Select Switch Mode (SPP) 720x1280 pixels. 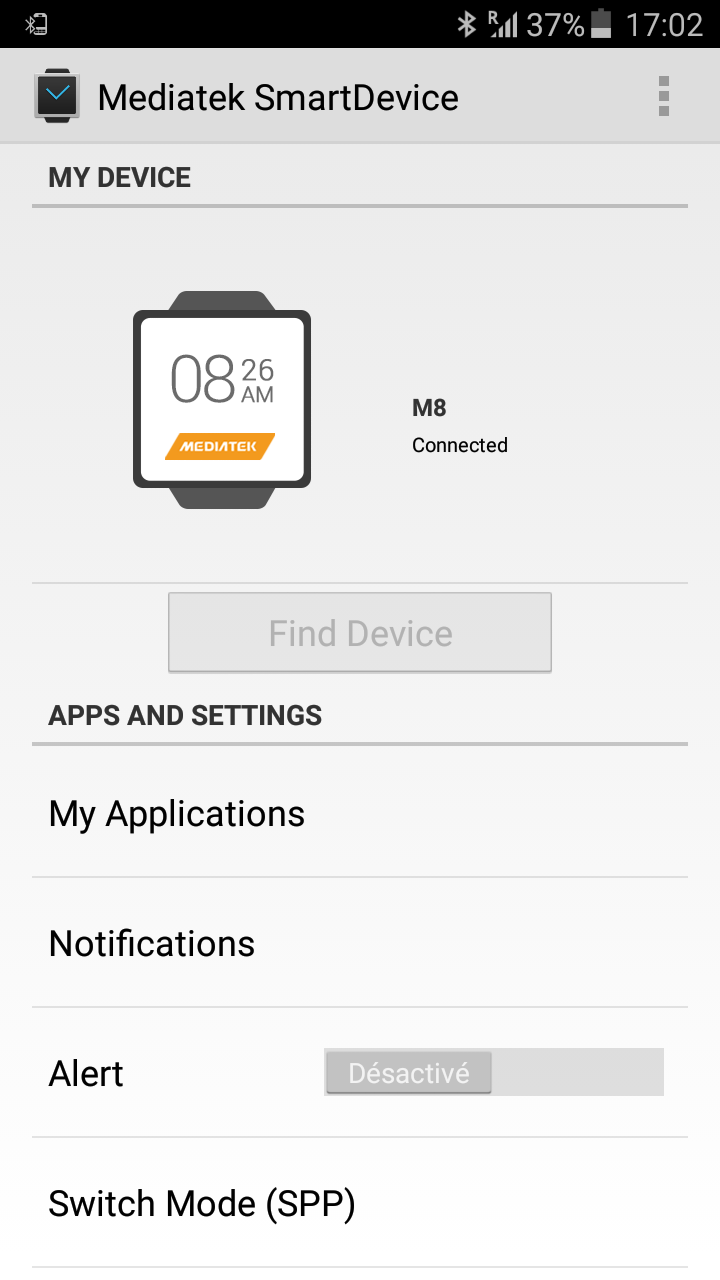tap(360, 1204)
